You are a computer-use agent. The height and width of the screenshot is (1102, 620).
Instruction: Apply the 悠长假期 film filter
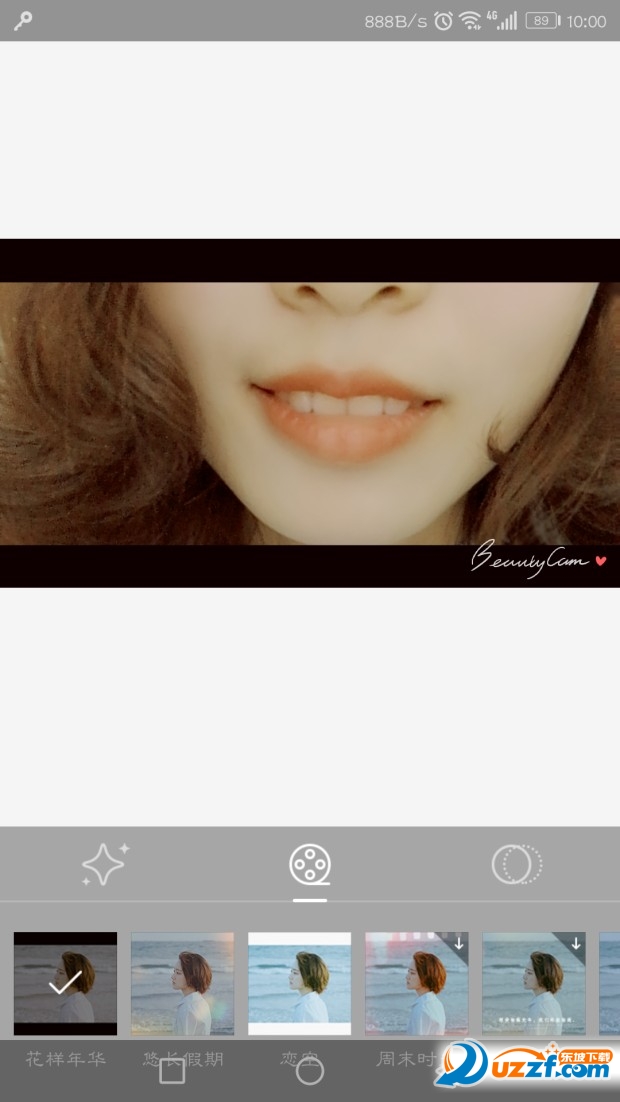click(182, 983)
